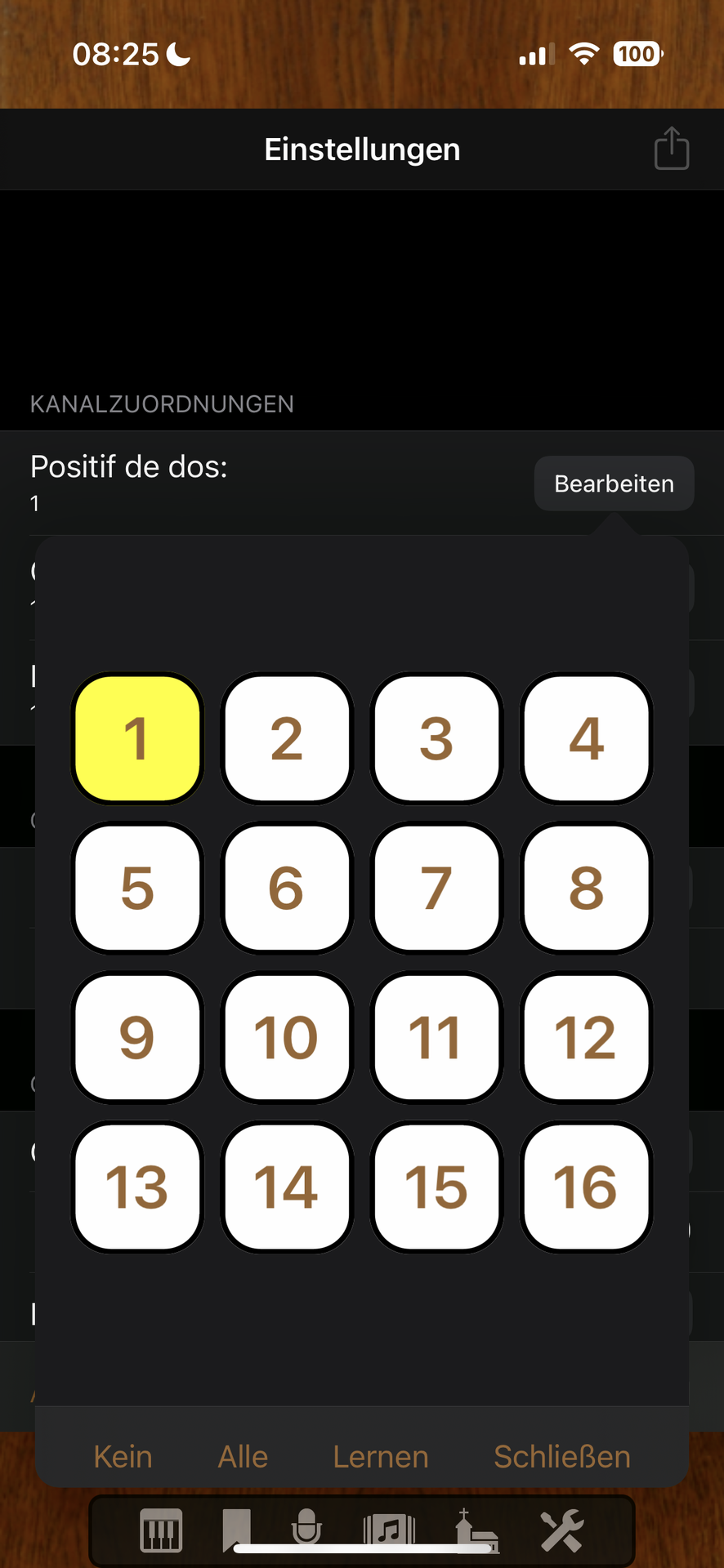Tap Alle to select all channels
The height and width of the screenshot is (1568, 724).
tap(243, 1456)
